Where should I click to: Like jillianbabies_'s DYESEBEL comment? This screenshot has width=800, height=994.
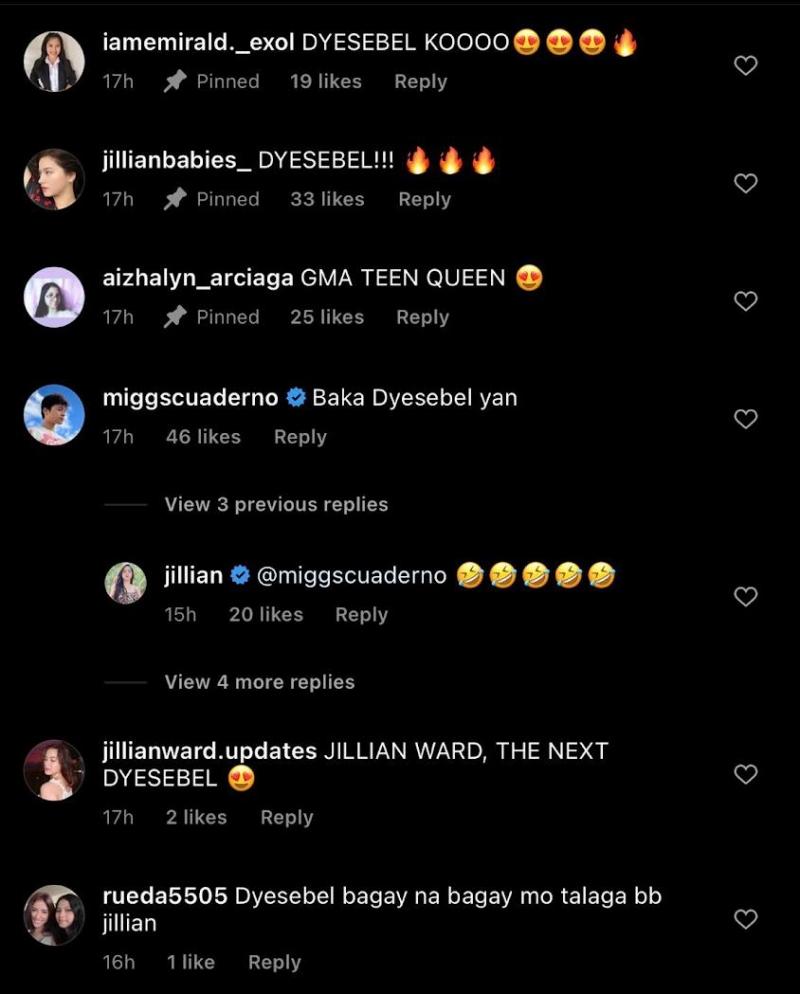click(746, 183)
